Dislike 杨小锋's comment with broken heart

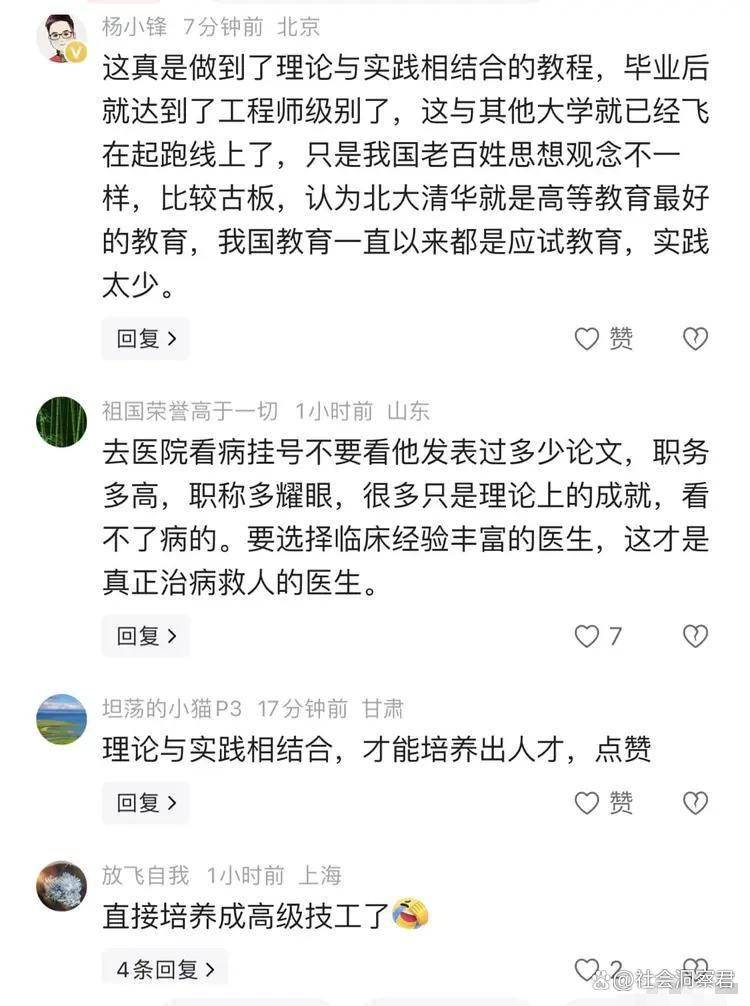click(x=695, y=339)
